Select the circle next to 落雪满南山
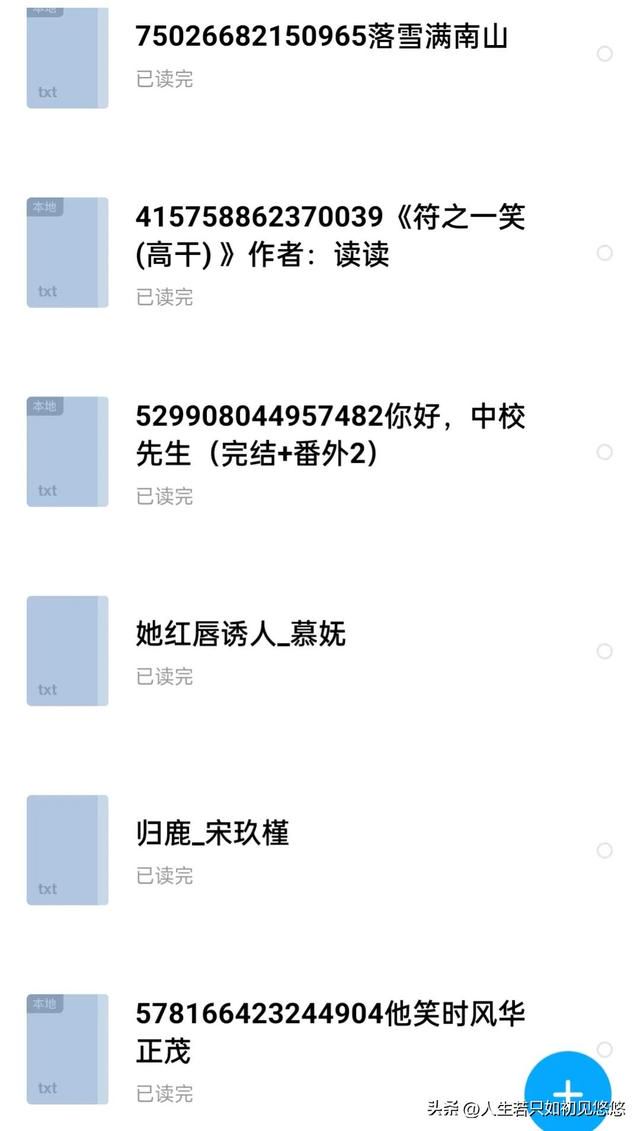The width and height of the screenshot is (640, 1131). 605,53
